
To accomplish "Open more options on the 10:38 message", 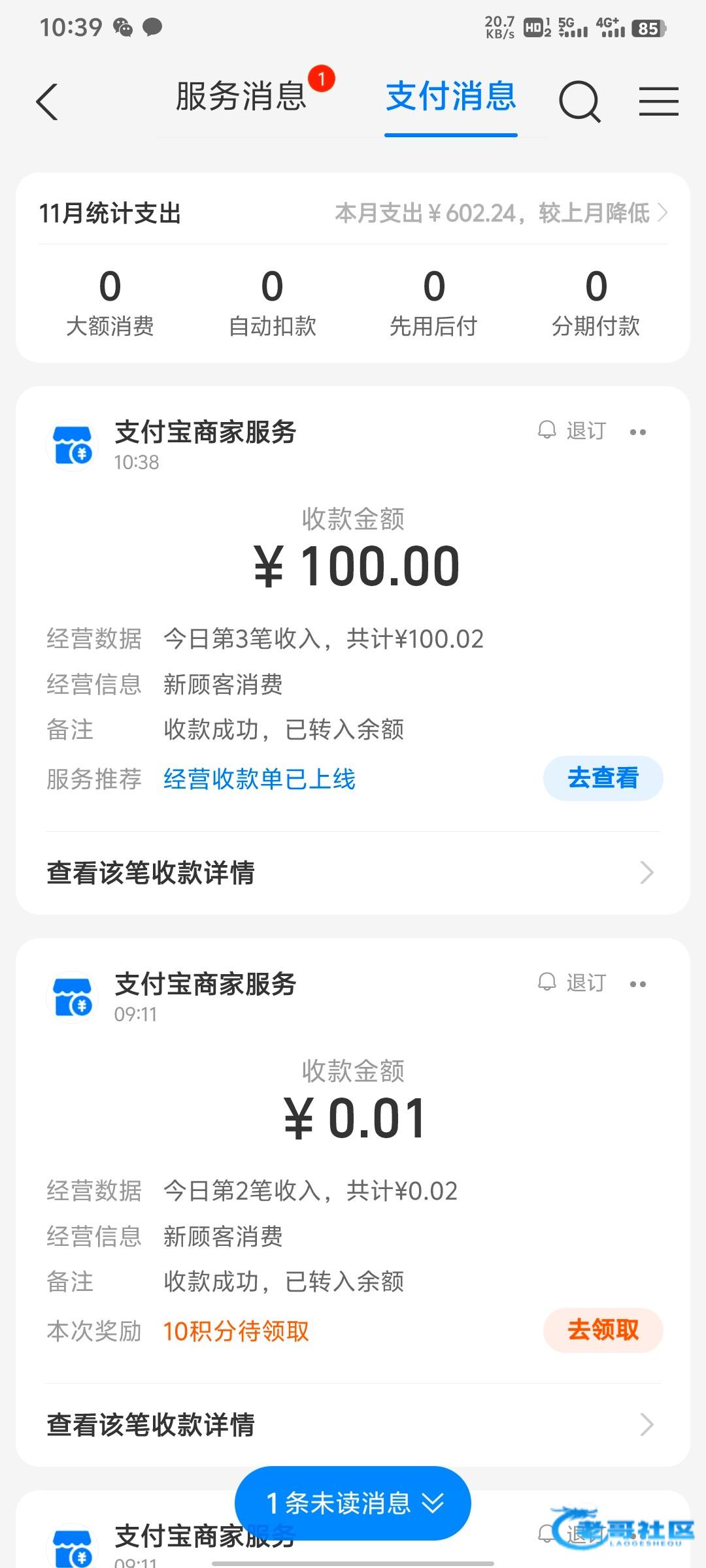I will (638, 432).
